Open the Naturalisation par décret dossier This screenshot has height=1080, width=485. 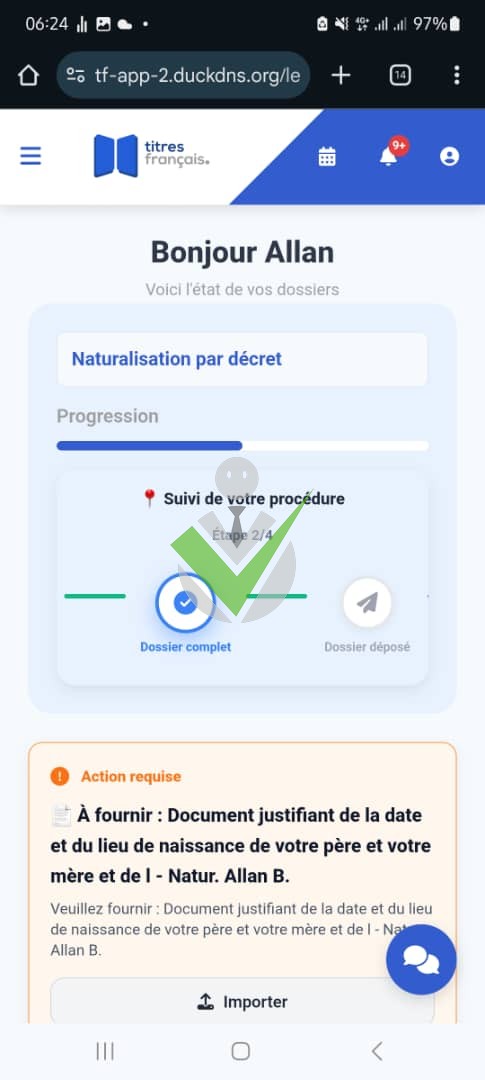[242, 359]
